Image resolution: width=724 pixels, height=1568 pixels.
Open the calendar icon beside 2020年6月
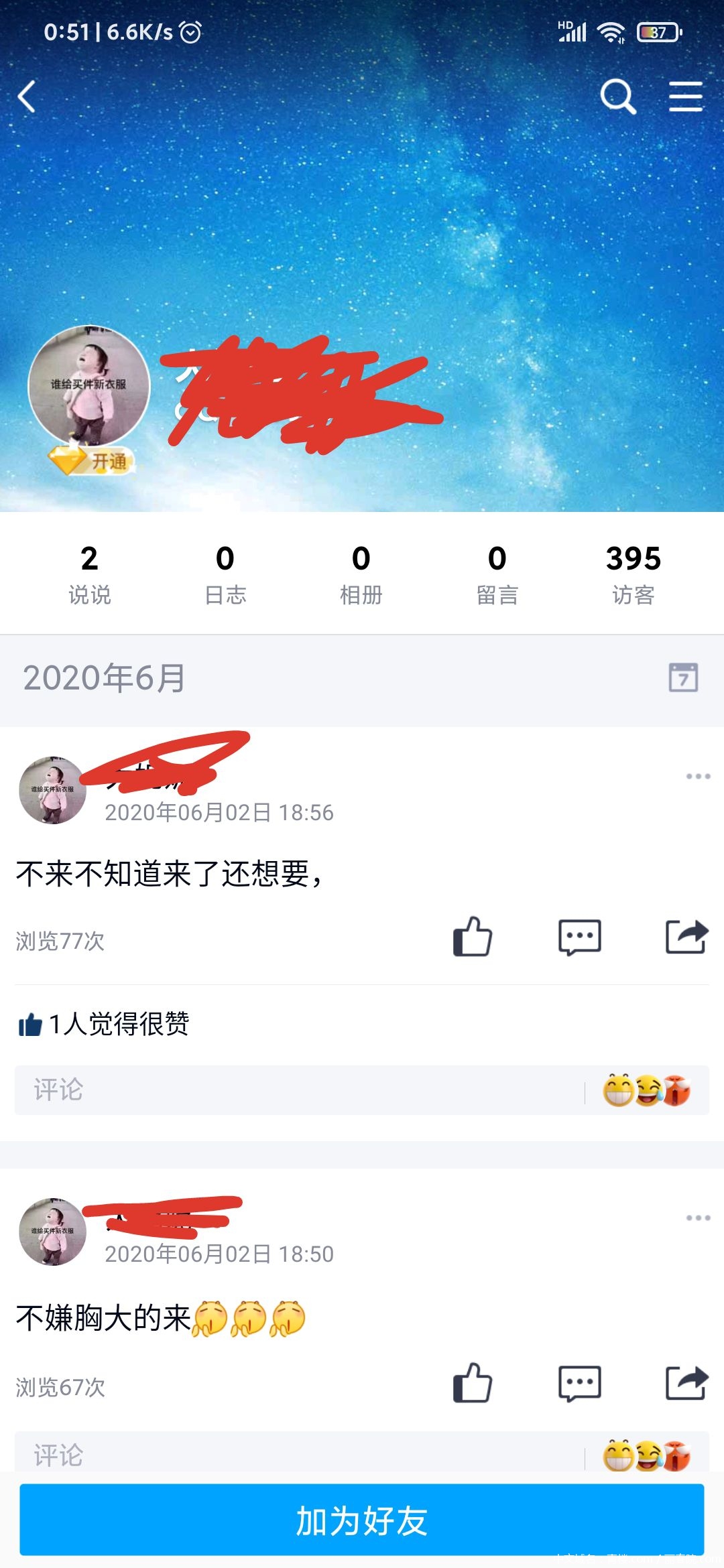pos(683,677)
